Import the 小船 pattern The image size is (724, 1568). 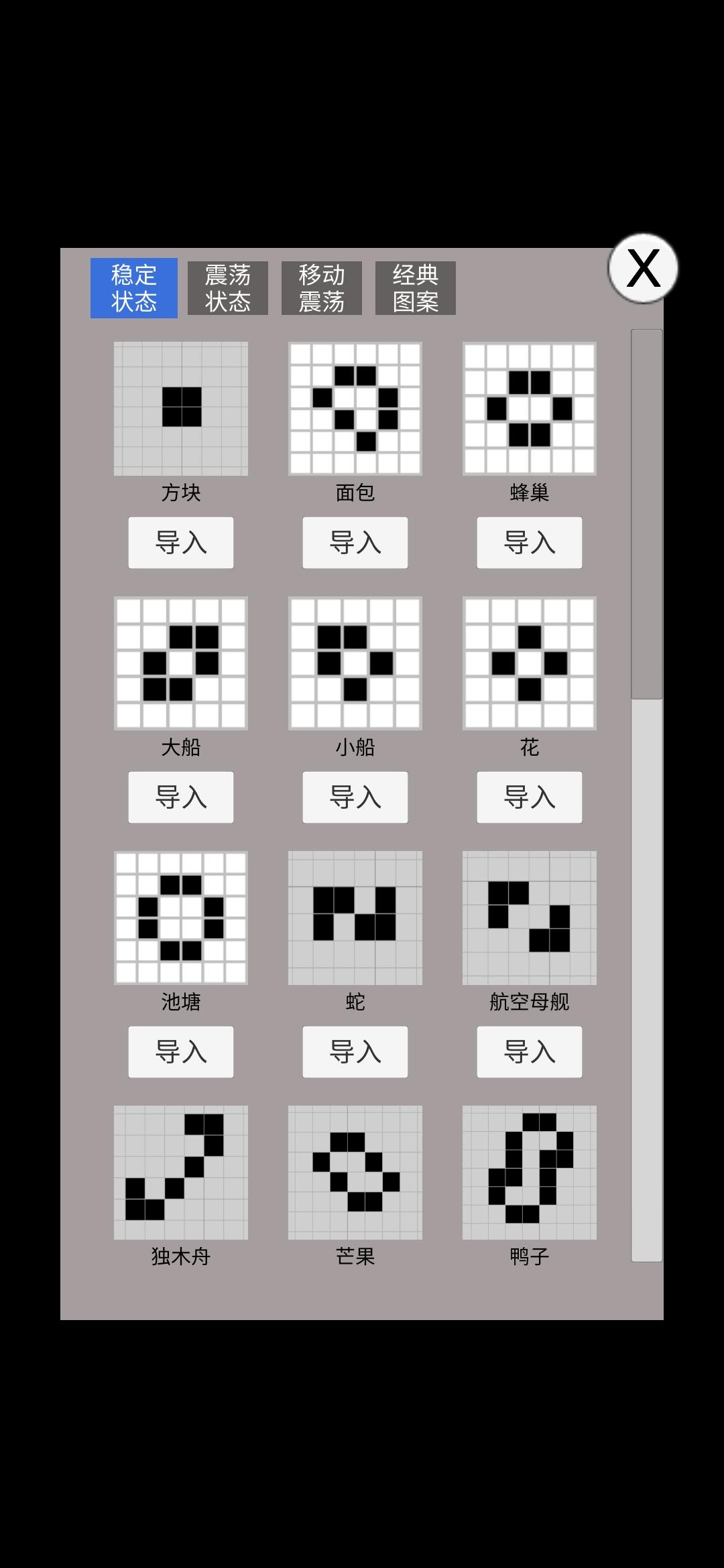click(x=355, y=797)
